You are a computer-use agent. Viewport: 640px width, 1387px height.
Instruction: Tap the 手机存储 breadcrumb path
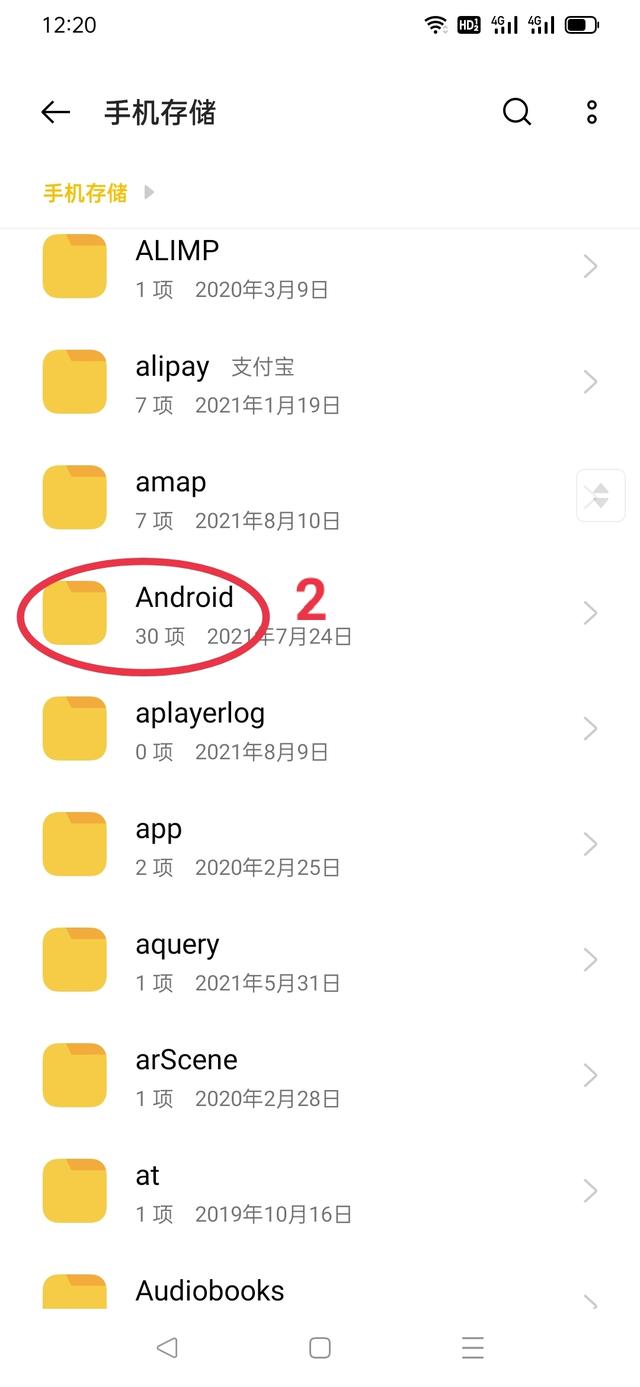pyautogui.click(x=86, y=193)
